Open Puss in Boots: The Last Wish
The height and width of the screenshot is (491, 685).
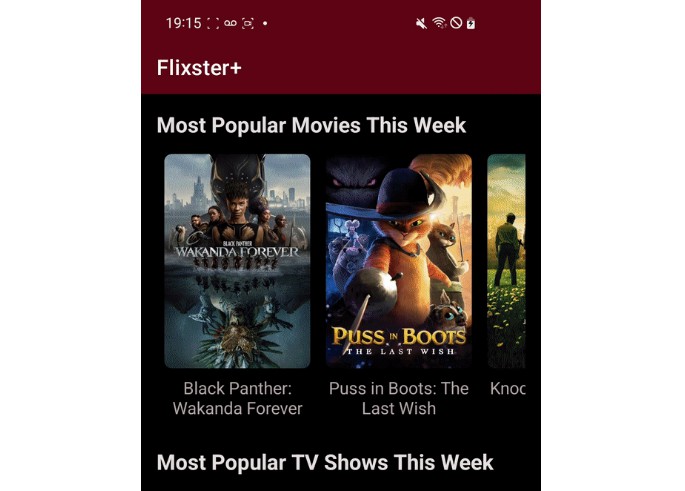[399, 261]
